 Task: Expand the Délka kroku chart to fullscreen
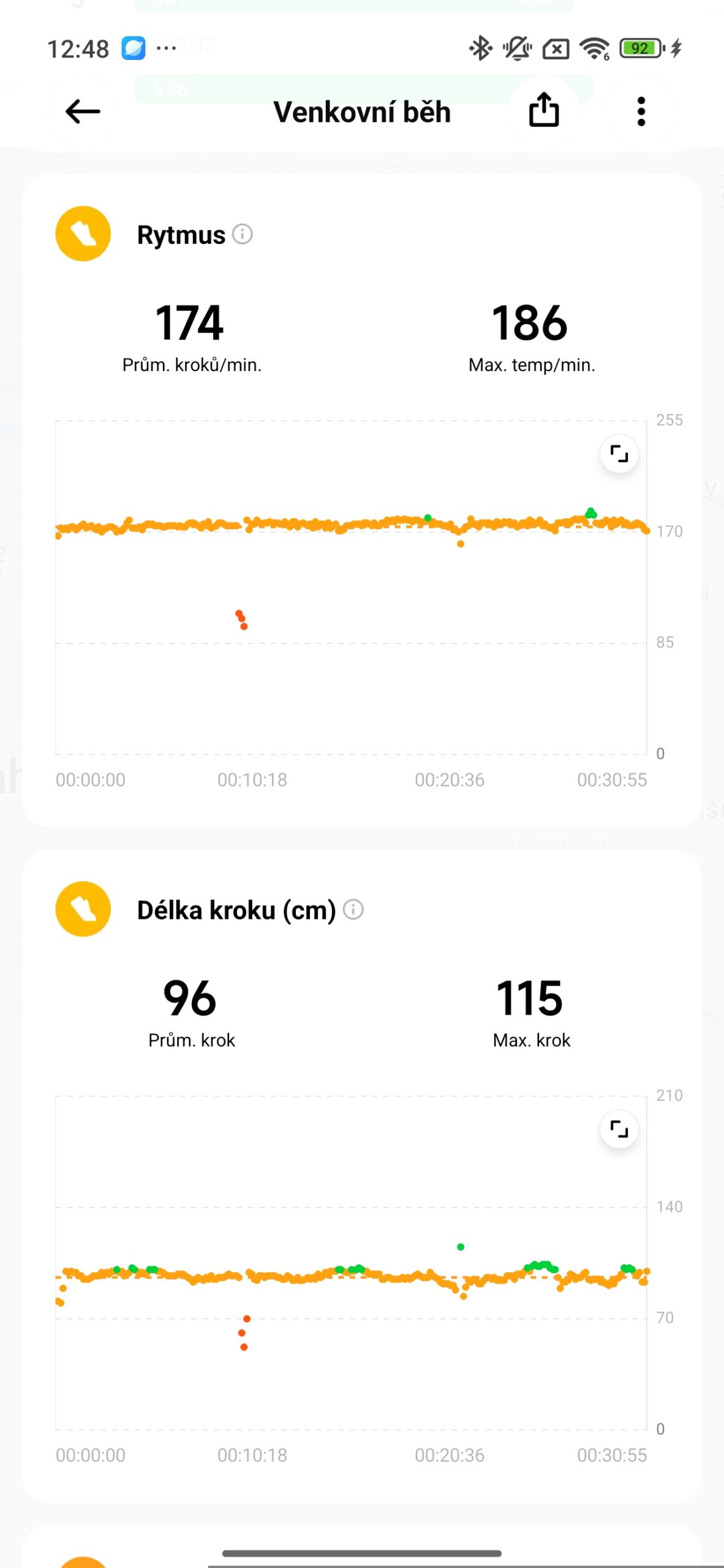click(x=619, y=1129)
